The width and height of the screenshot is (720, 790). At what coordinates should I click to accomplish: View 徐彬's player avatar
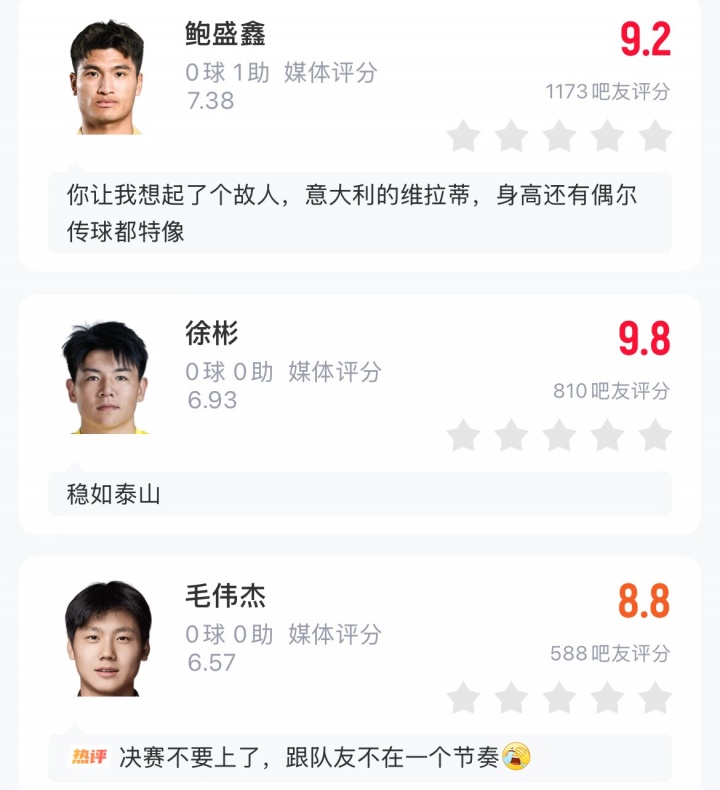[x=107, y=378]
